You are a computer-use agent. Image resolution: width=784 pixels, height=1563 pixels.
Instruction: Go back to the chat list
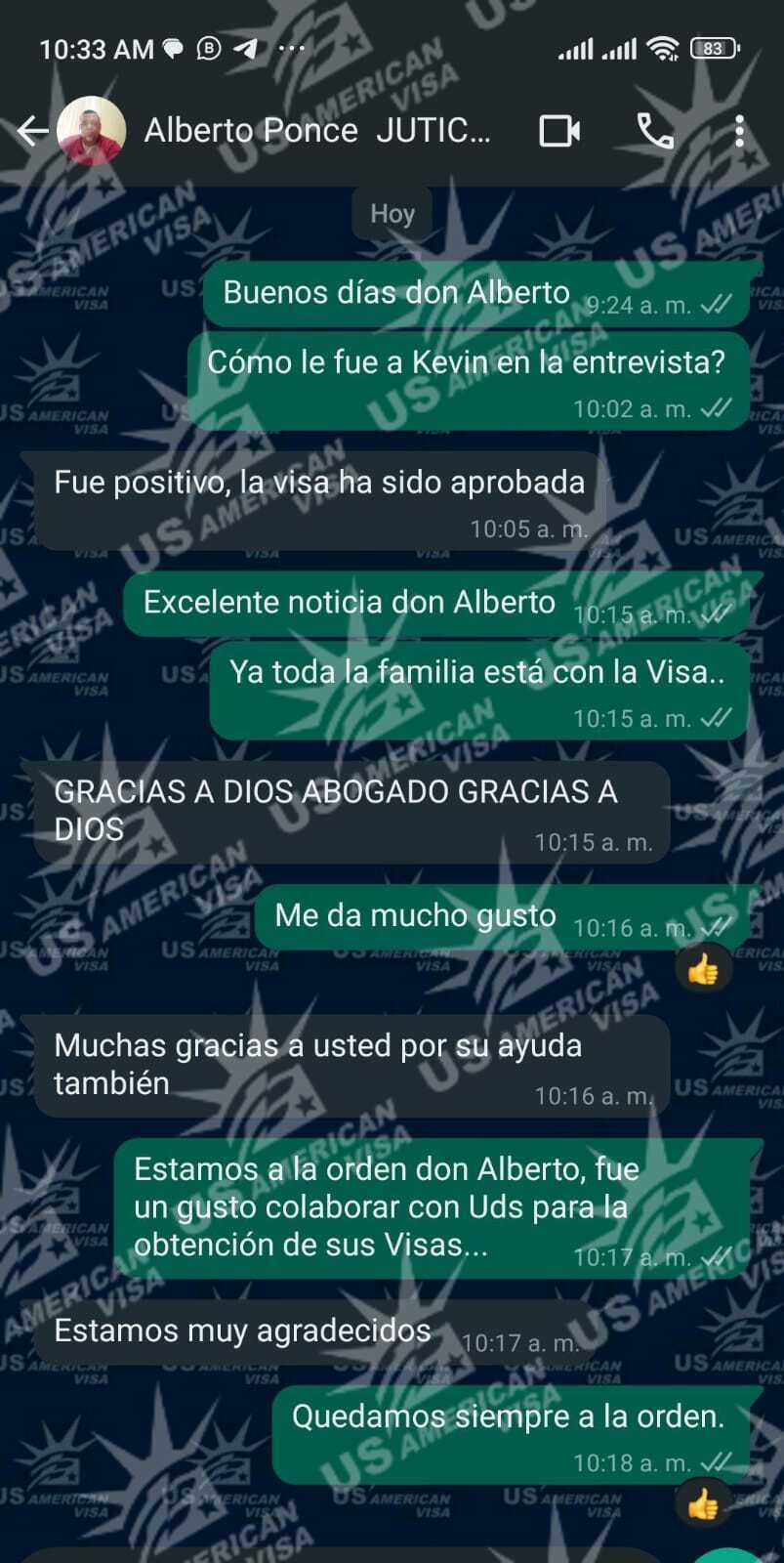point(32,131)
